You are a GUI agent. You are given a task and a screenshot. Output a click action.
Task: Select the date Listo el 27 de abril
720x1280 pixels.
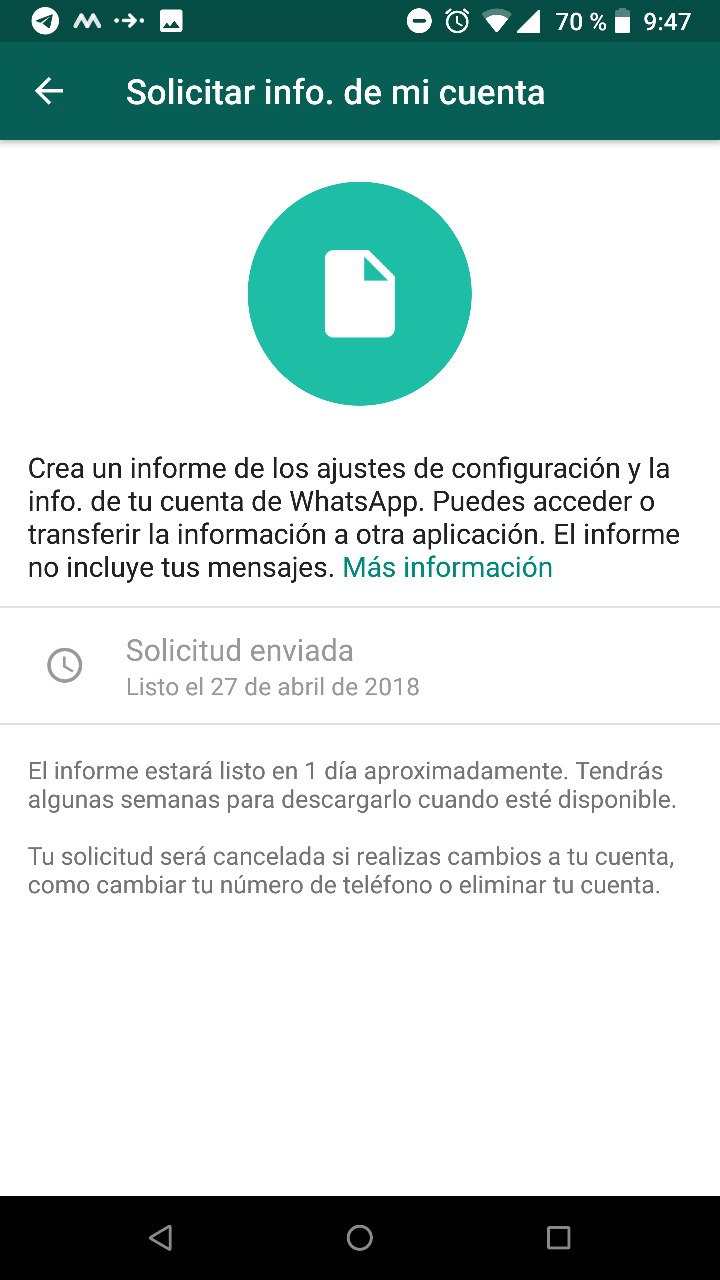[x=272, y=687]
